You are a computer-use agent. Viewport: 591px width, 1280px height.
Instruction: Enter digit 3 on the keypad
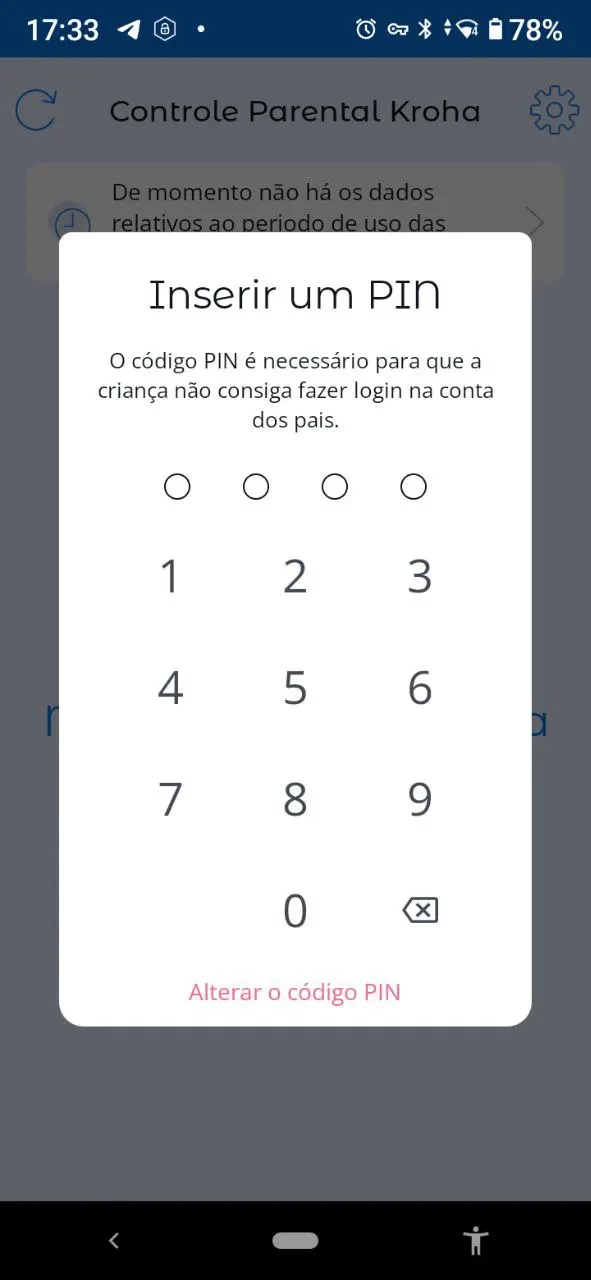pyautogui.click(x=420, y=577)
